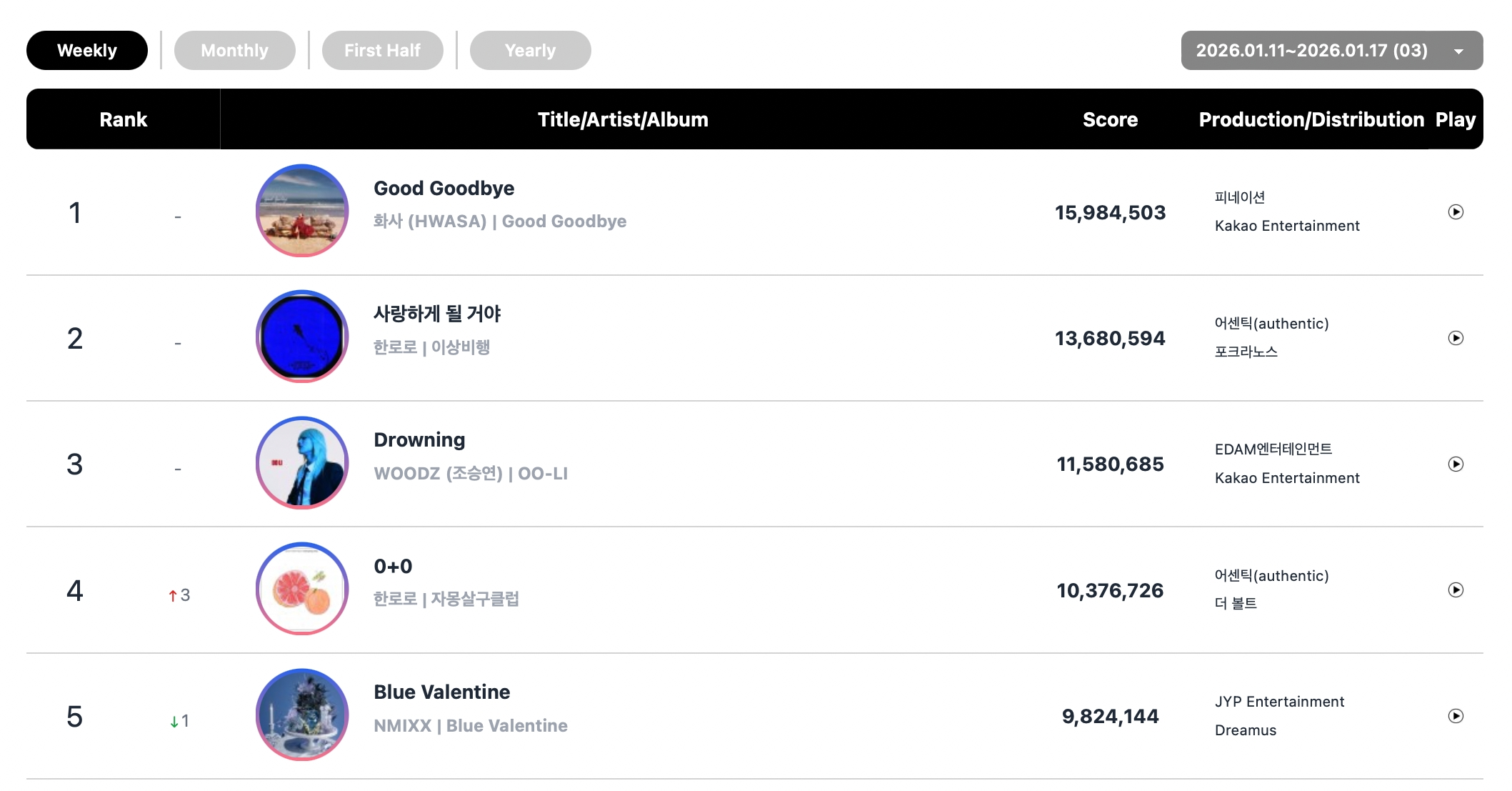Play Good Goodbye by HWASA
Screen dimensions: 1512x791
pyautogui.click(x=1456, y=212)
